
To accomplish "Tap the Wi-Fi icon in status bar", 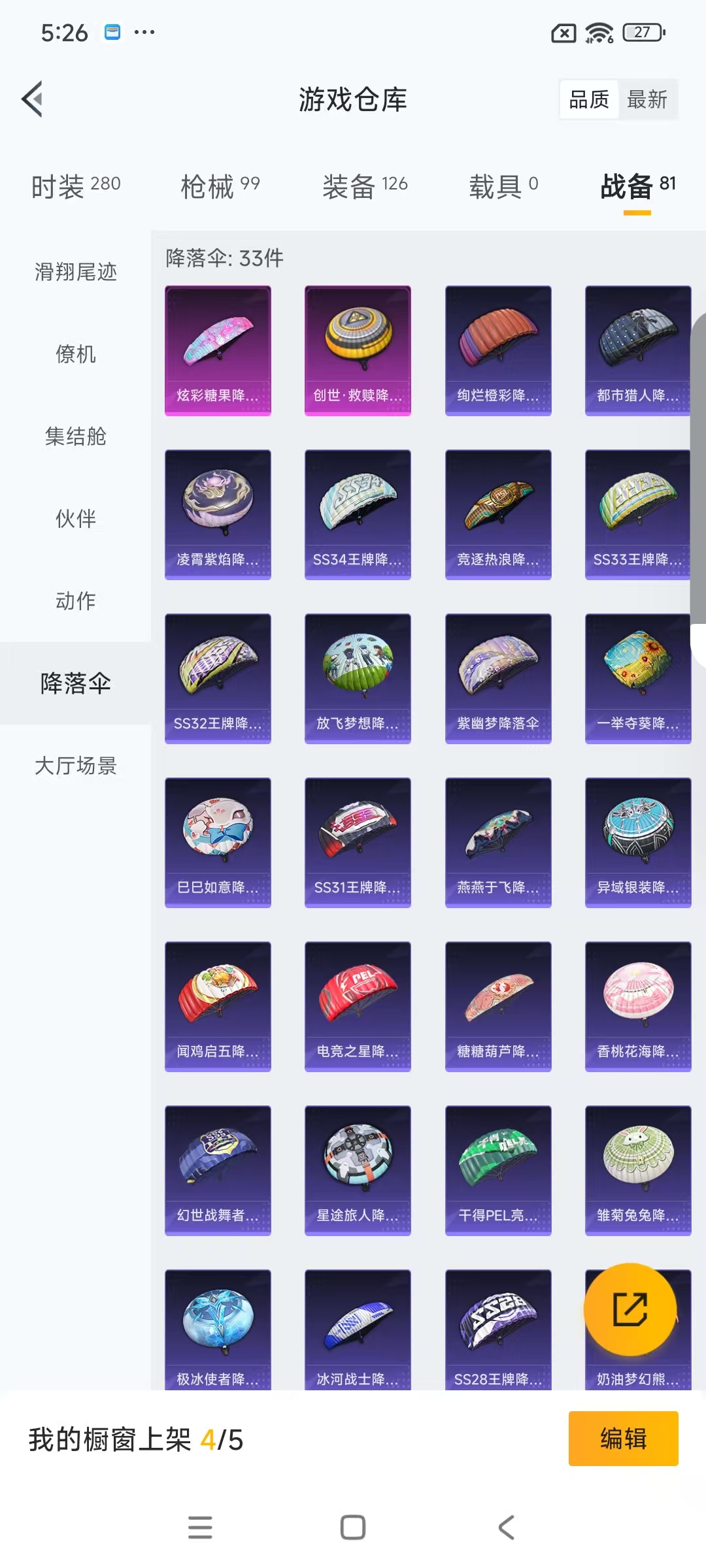I will tap(599, 31).
